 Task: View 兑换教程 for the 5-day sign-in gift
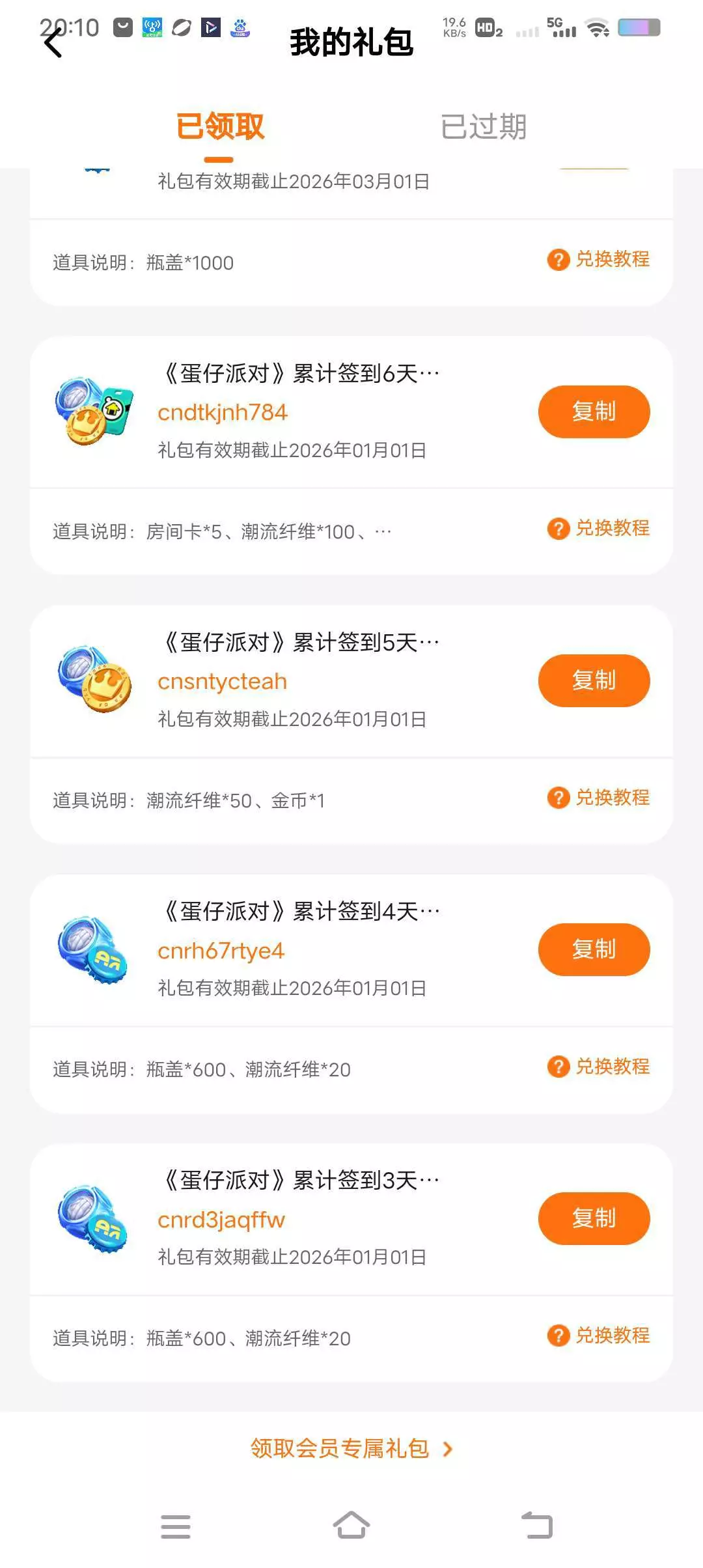tap(599, 797)
